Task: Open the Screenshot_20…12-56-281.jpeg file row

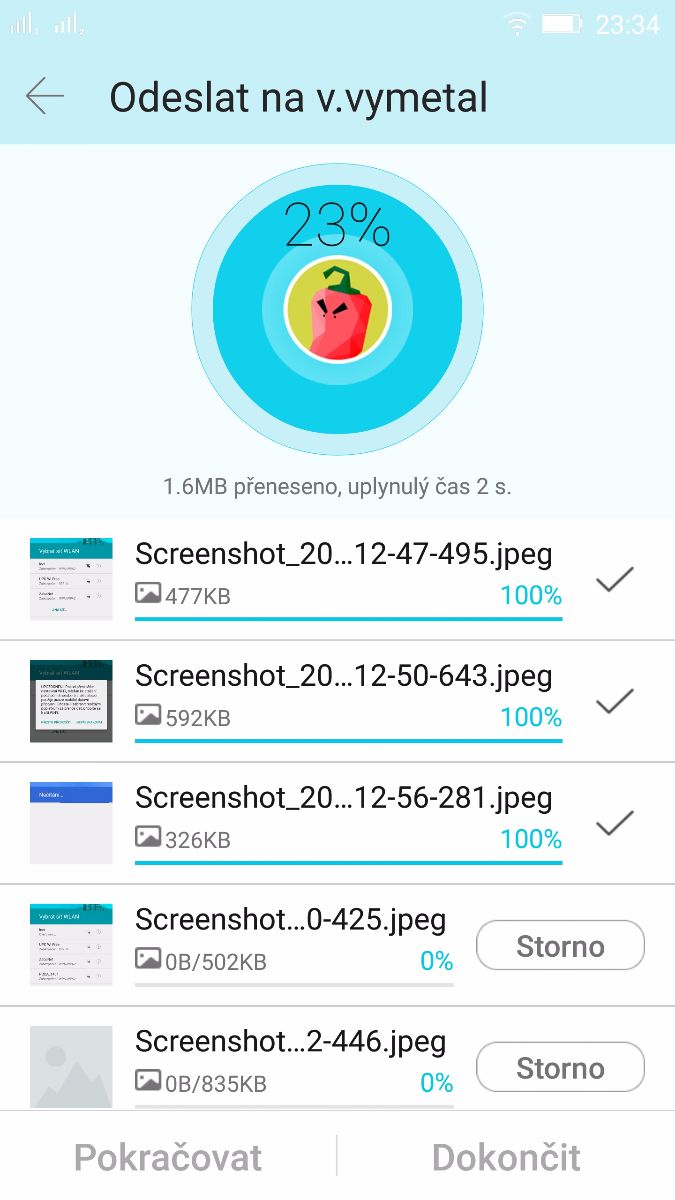Action: tap(343, 822)
